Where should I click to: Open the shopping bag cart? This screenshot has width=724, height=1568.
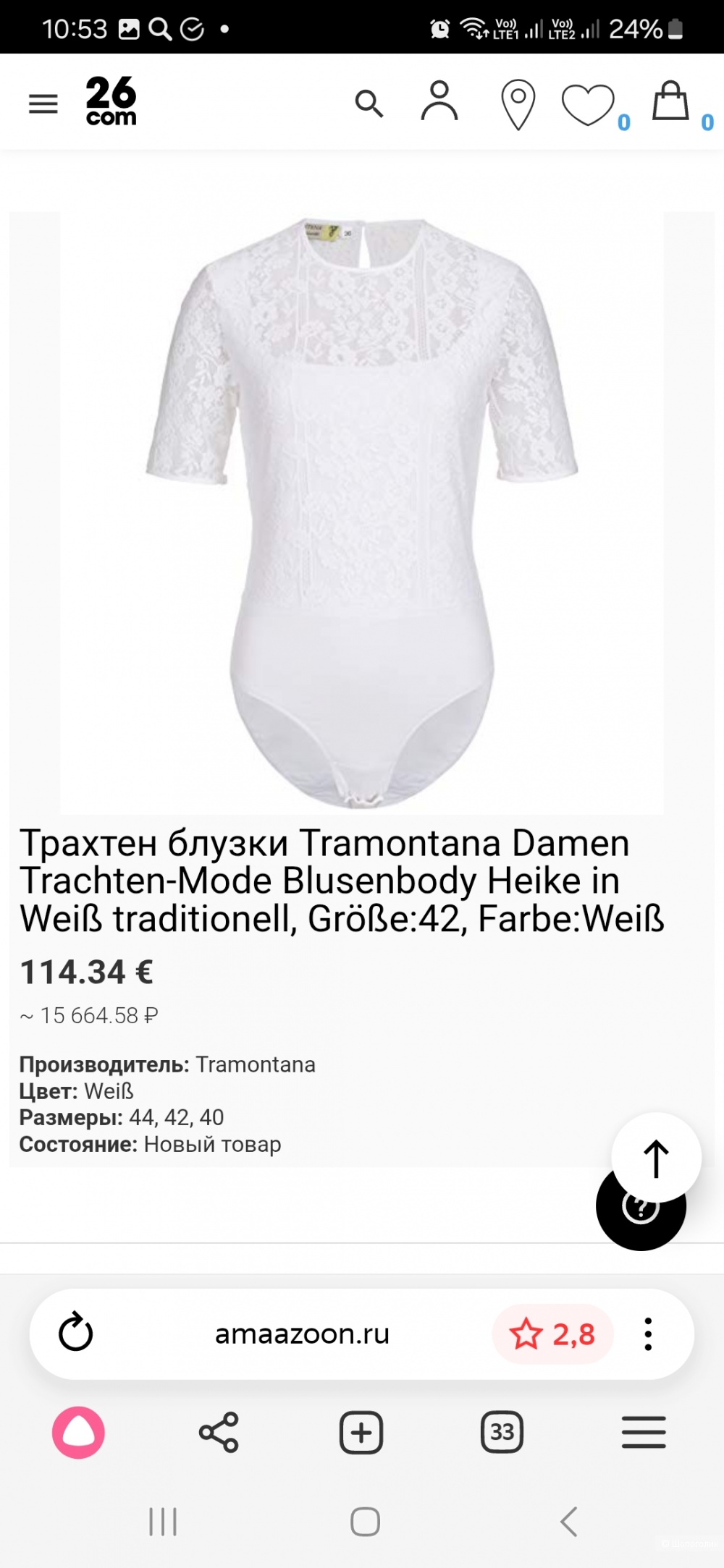click(x=670, y=102)
